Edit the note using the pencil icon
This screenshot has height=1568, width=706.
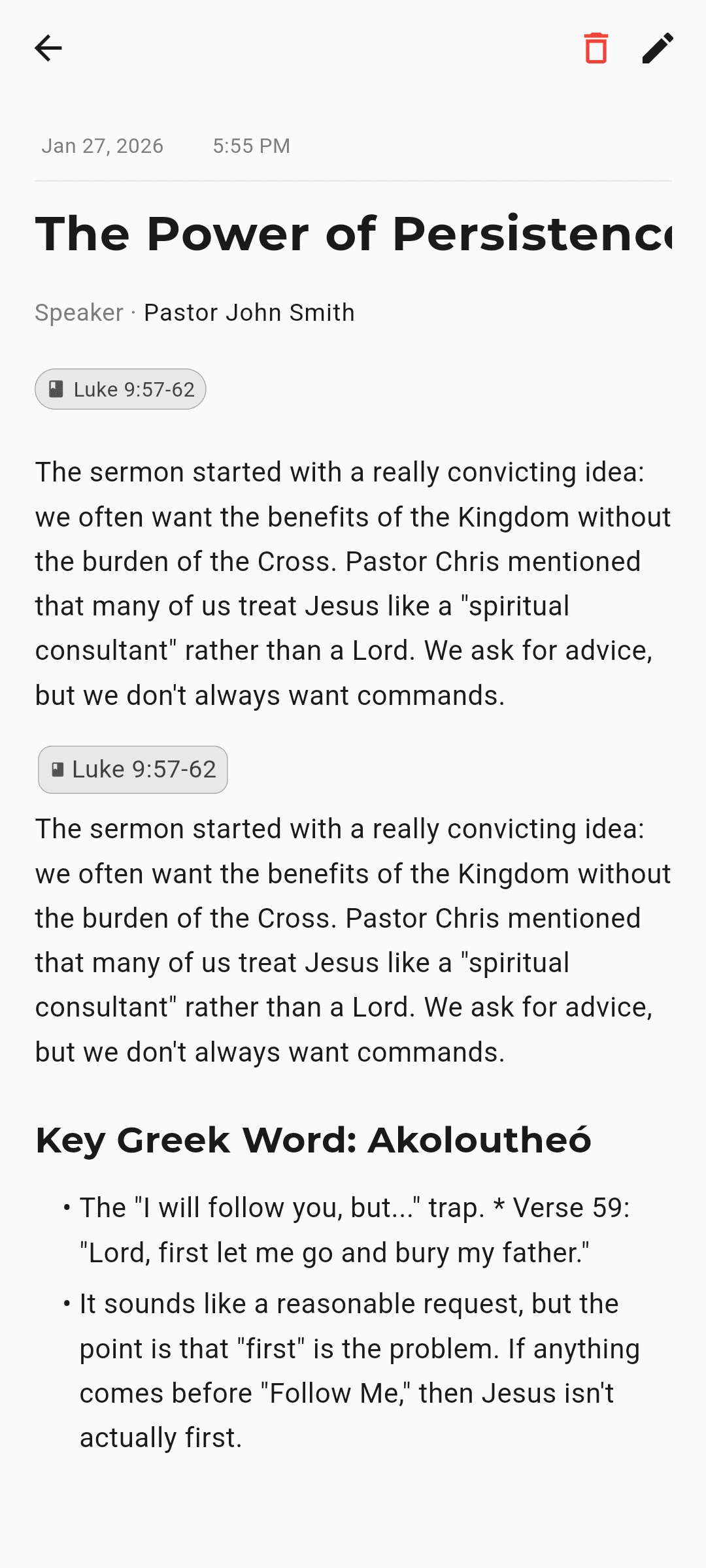(658, 48)
